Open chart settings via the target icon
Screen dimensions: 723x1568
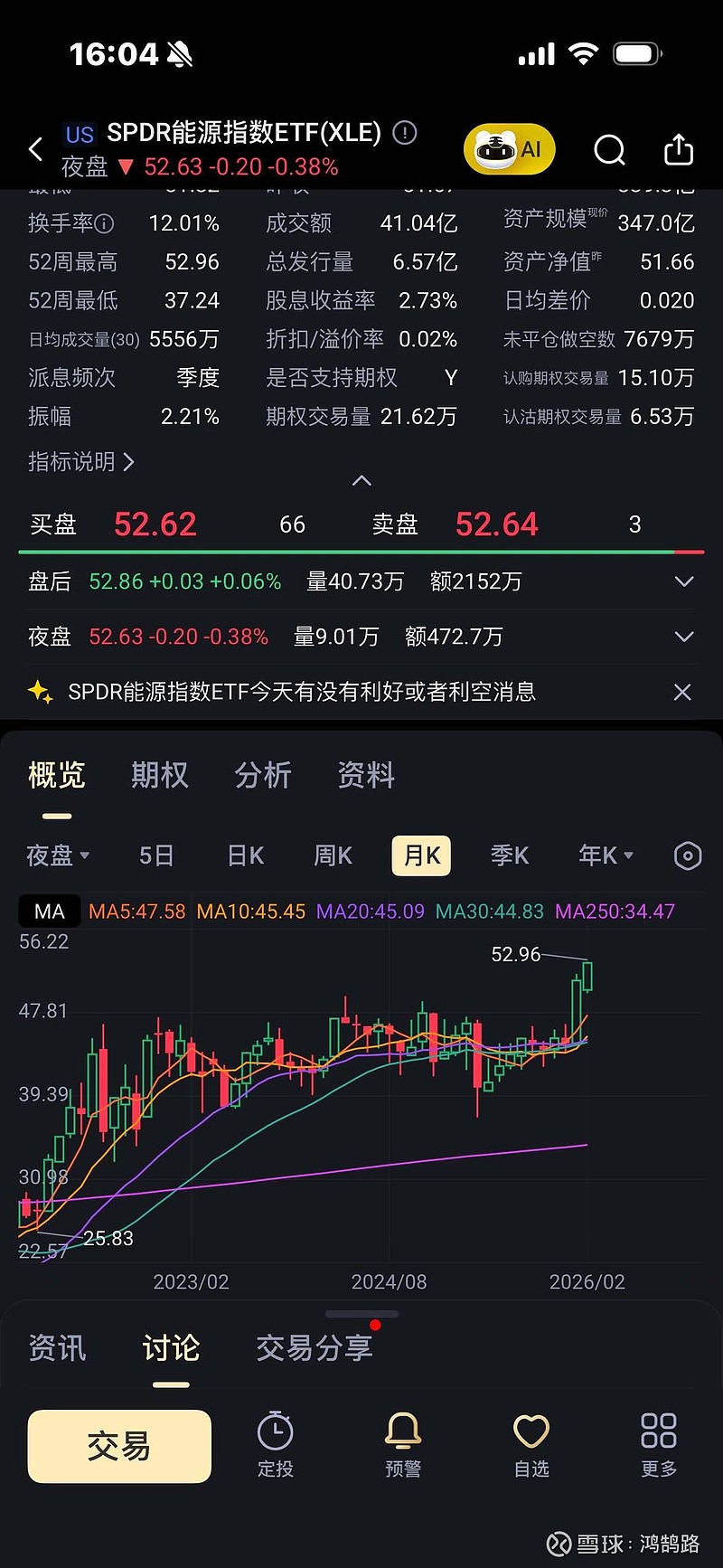click(x=687, y=855)
